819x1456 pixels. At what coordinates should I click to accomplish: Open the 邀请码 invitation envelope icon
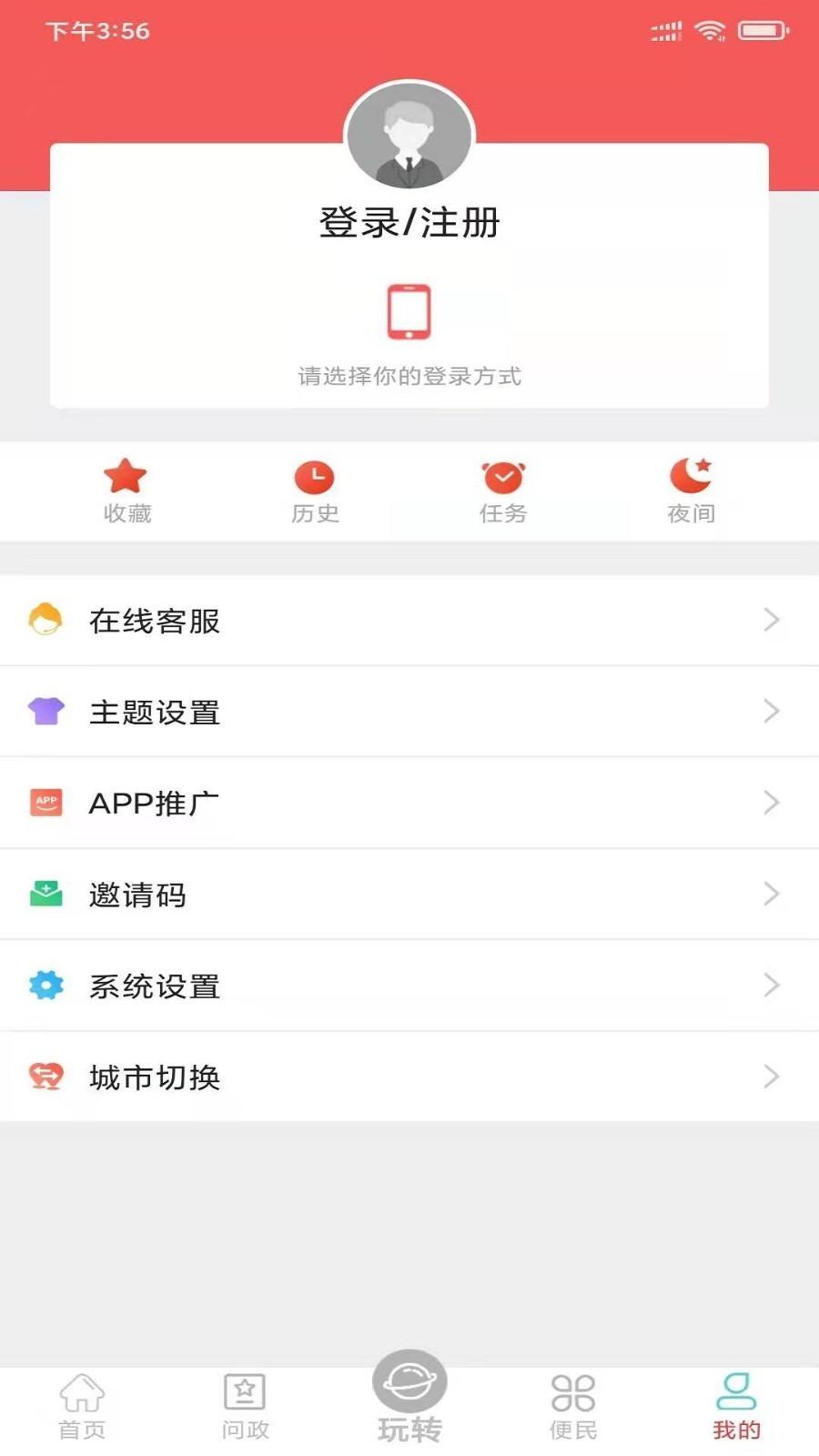[x=47, y=894]
